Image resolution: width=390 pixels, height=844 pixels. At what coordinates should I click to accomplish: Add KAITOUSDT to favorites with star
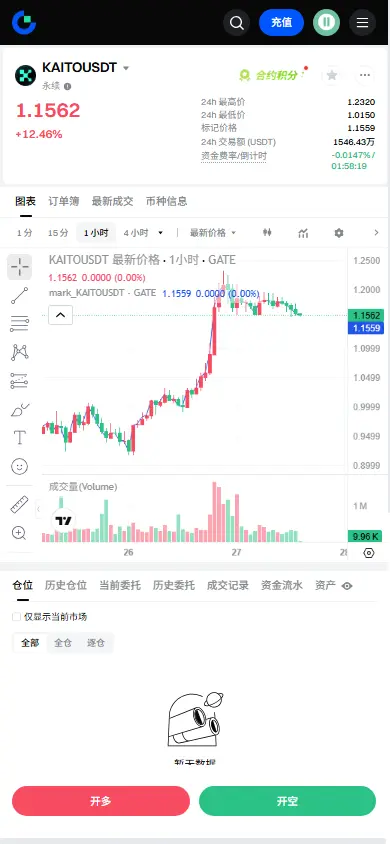coord(332,75)
